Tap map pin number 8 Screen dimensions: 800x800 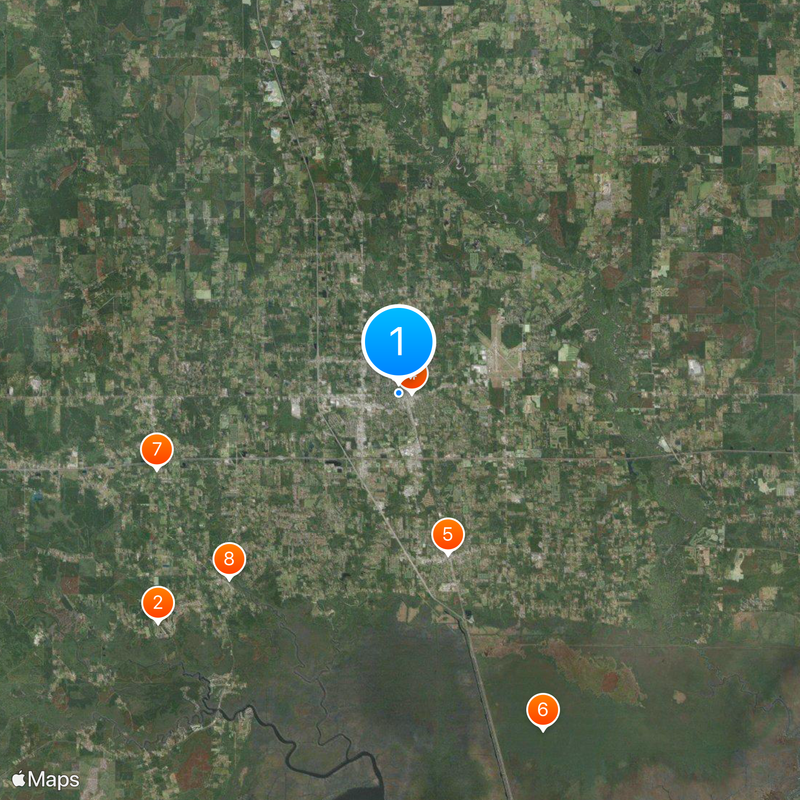[229, 559]
